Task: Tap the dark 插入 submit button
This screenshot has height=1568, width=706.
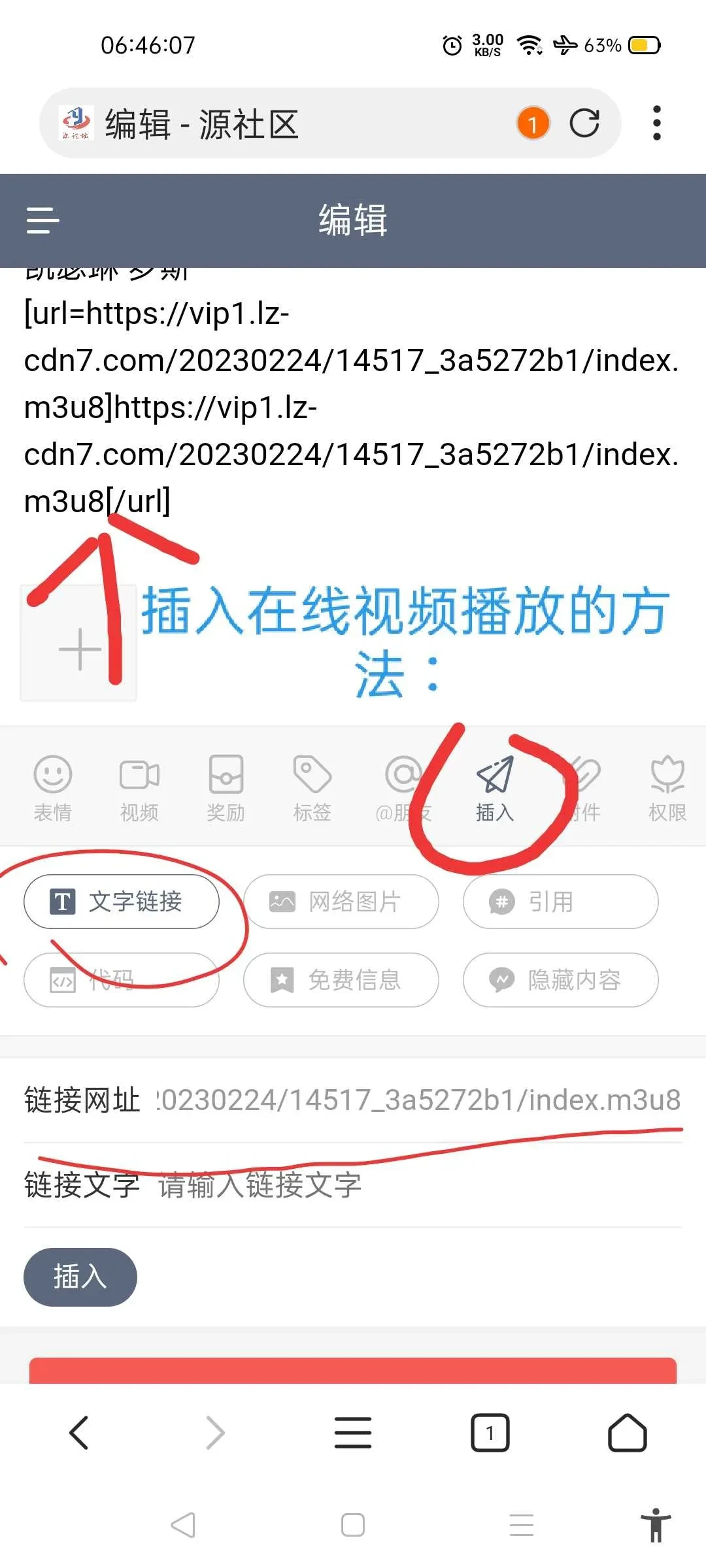Action: [80, 1277]
